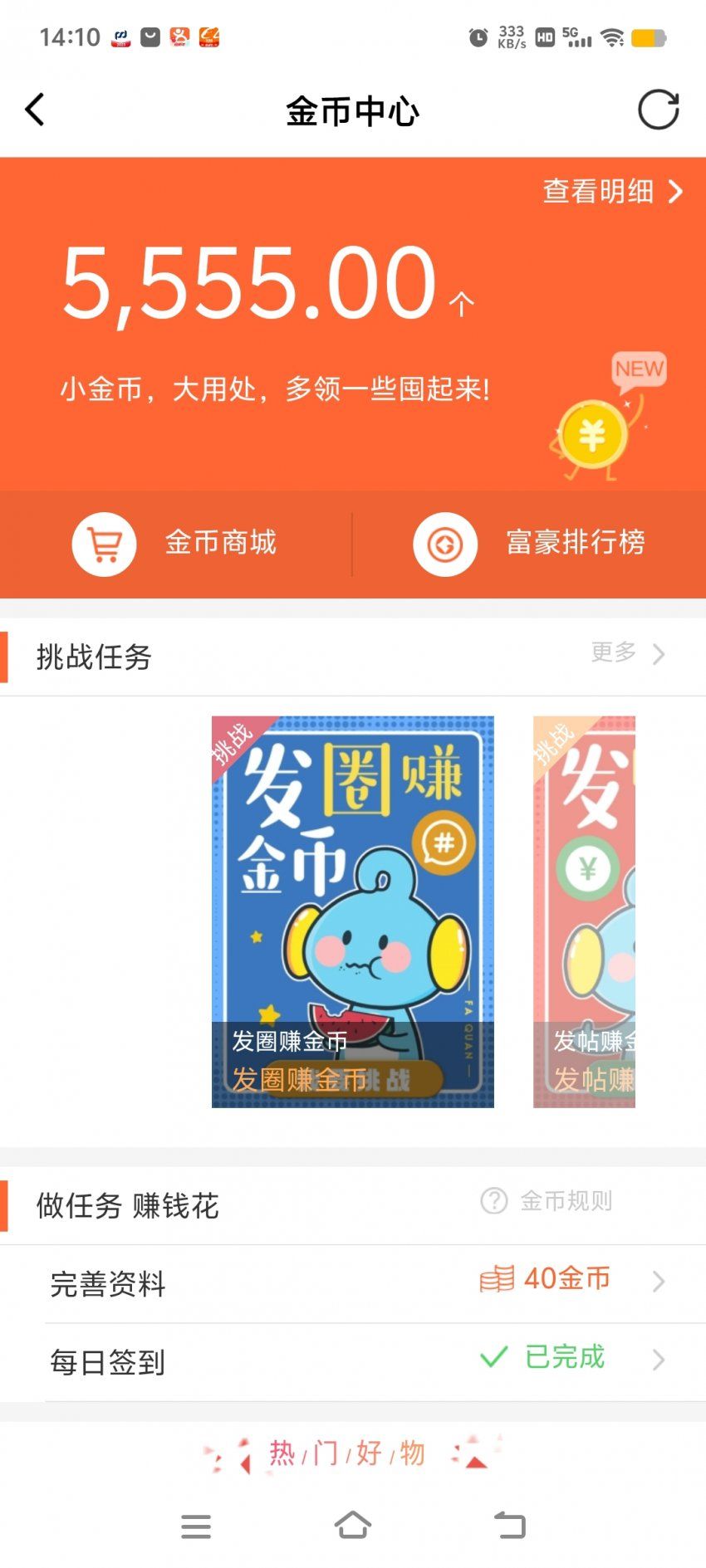
Task: Tap the system home button
Action: [352, 1525]
